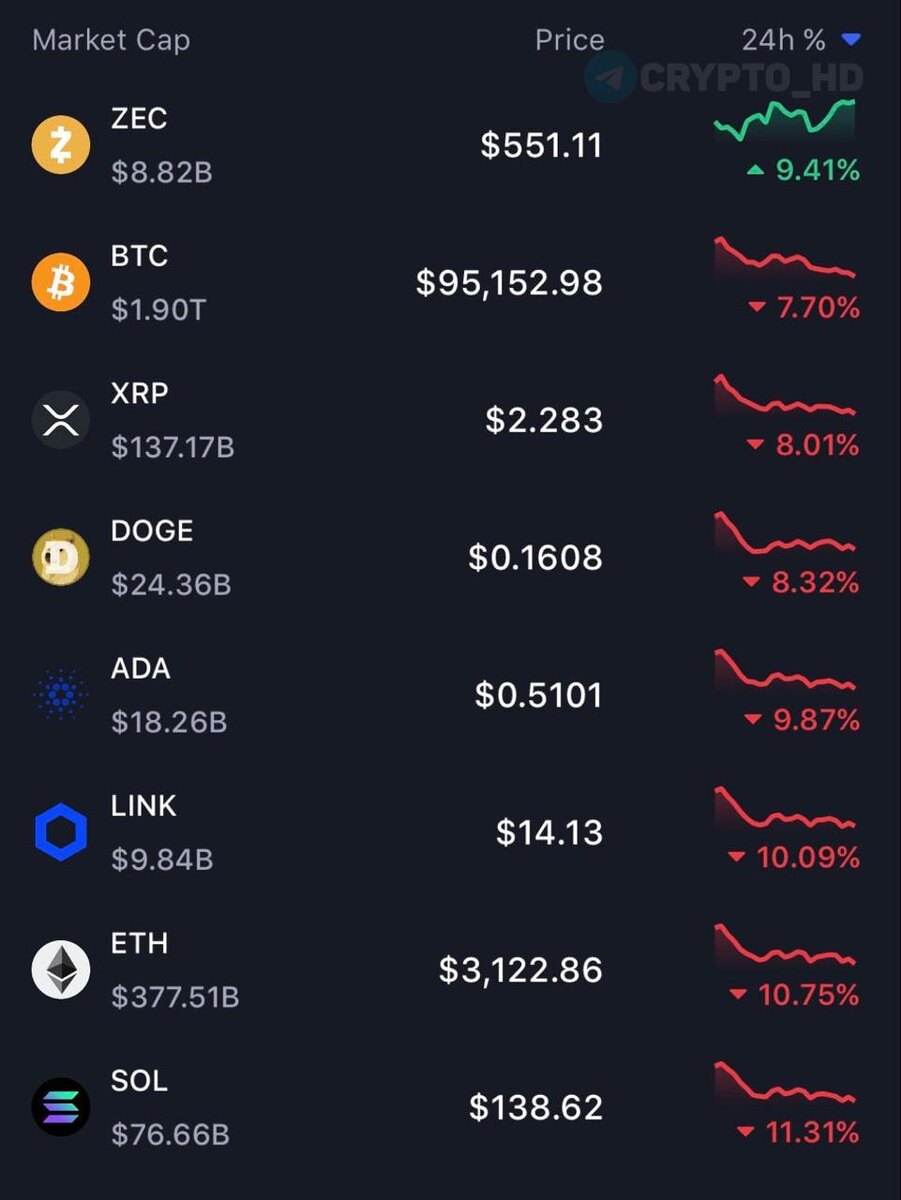This screenshot has width=901, height=1200.
Task: View the LINK coin details
Action: 450,832
